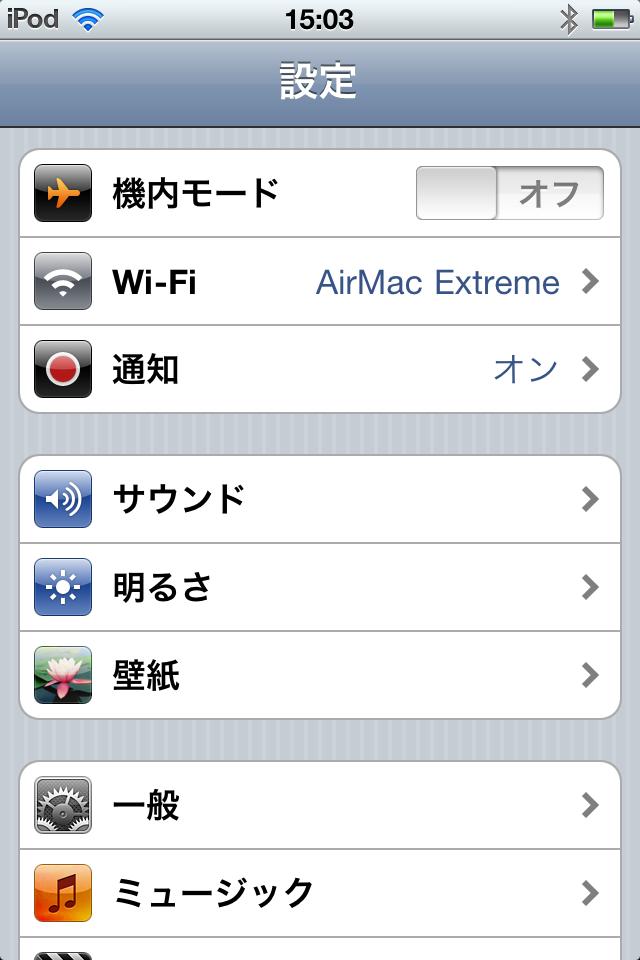Toggle the 機内モード airplane mode switch
This screenshot has height=960, width=640.
pyautogui.click(x=509, y=193)
